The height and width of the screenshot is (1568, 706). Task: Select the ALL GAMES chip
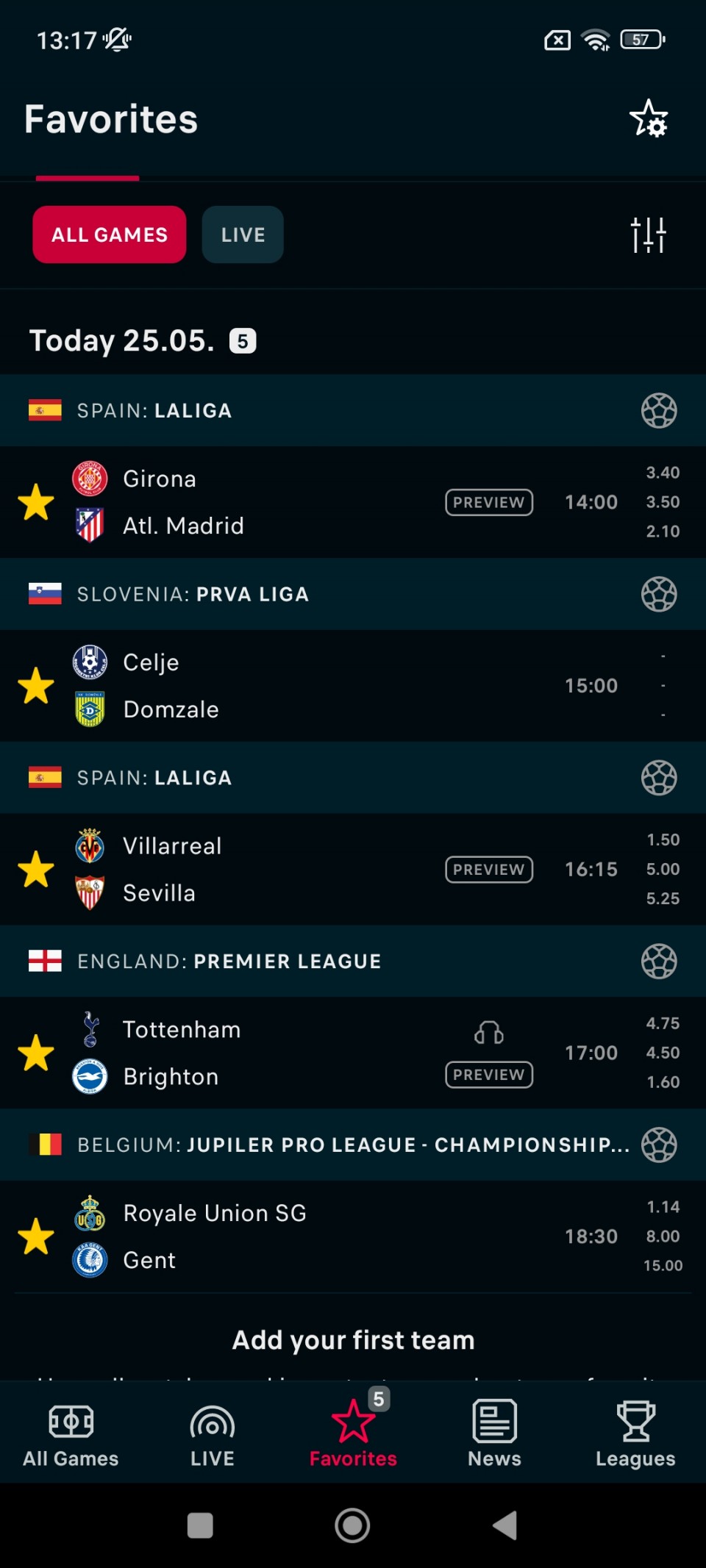coord(110,235)
